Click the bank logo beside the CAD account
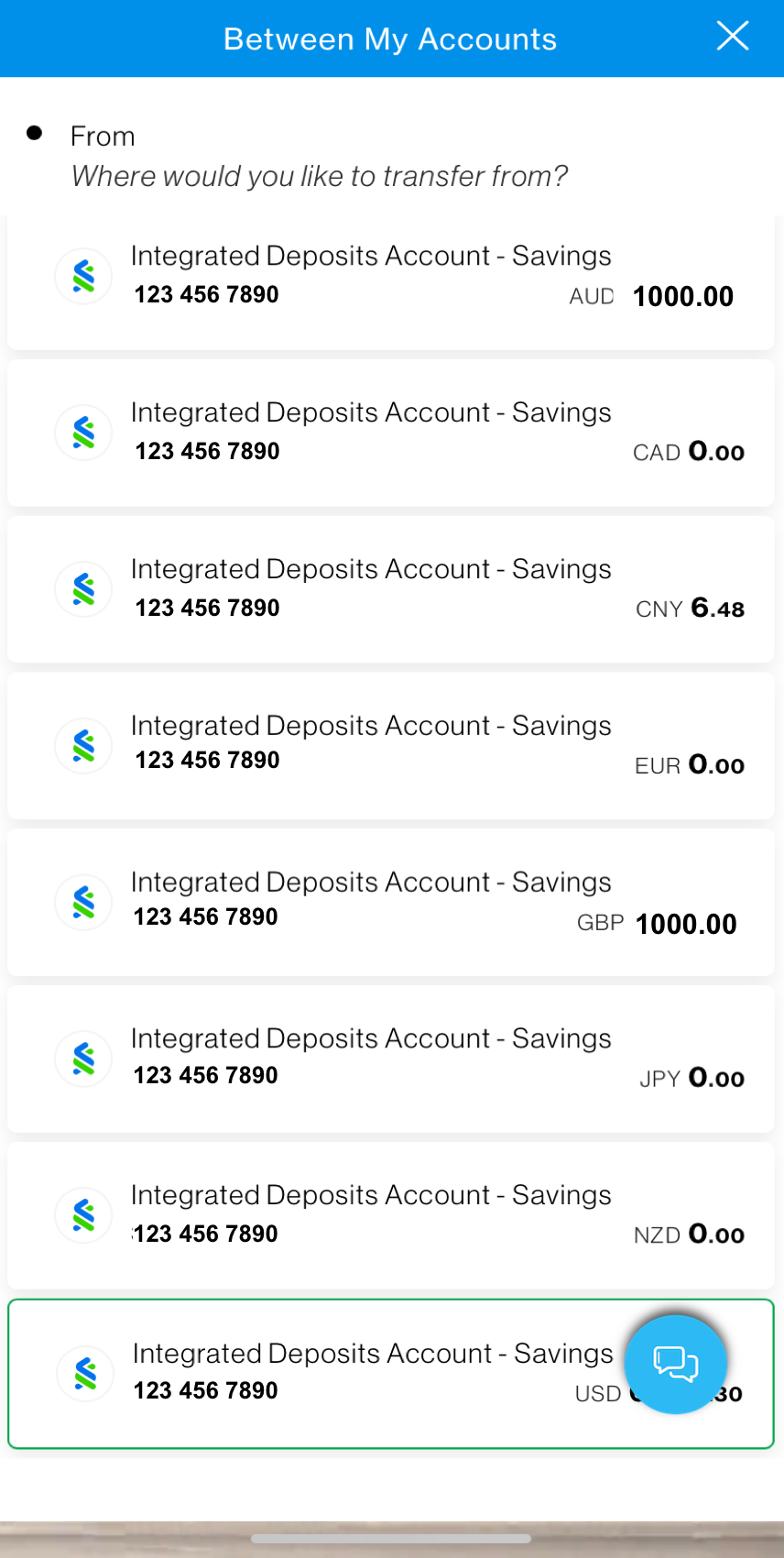Viewport: 784px width, 1558px height. tap(82, 432)
